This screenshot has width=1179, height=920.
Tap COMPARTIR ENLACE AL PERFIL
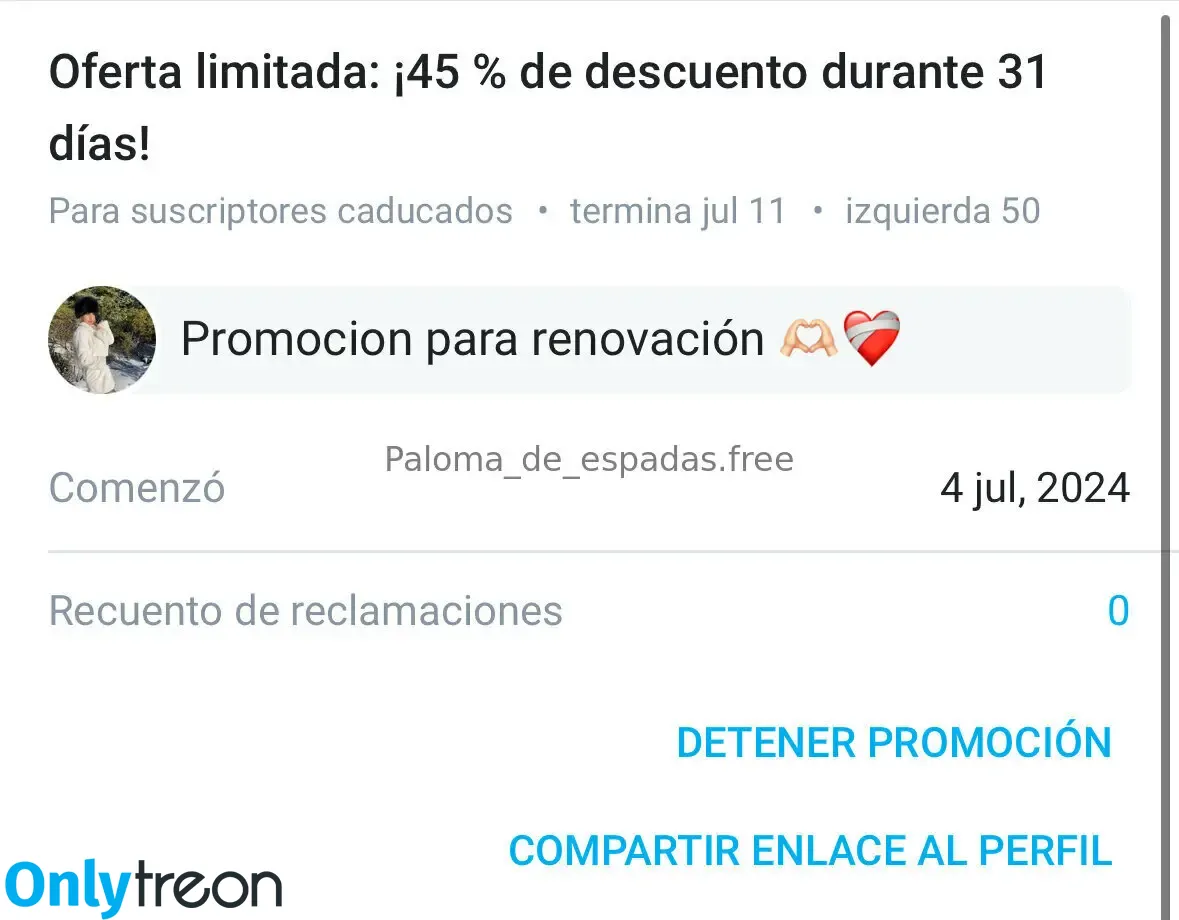pyautogui.click(x=809, y=851)
